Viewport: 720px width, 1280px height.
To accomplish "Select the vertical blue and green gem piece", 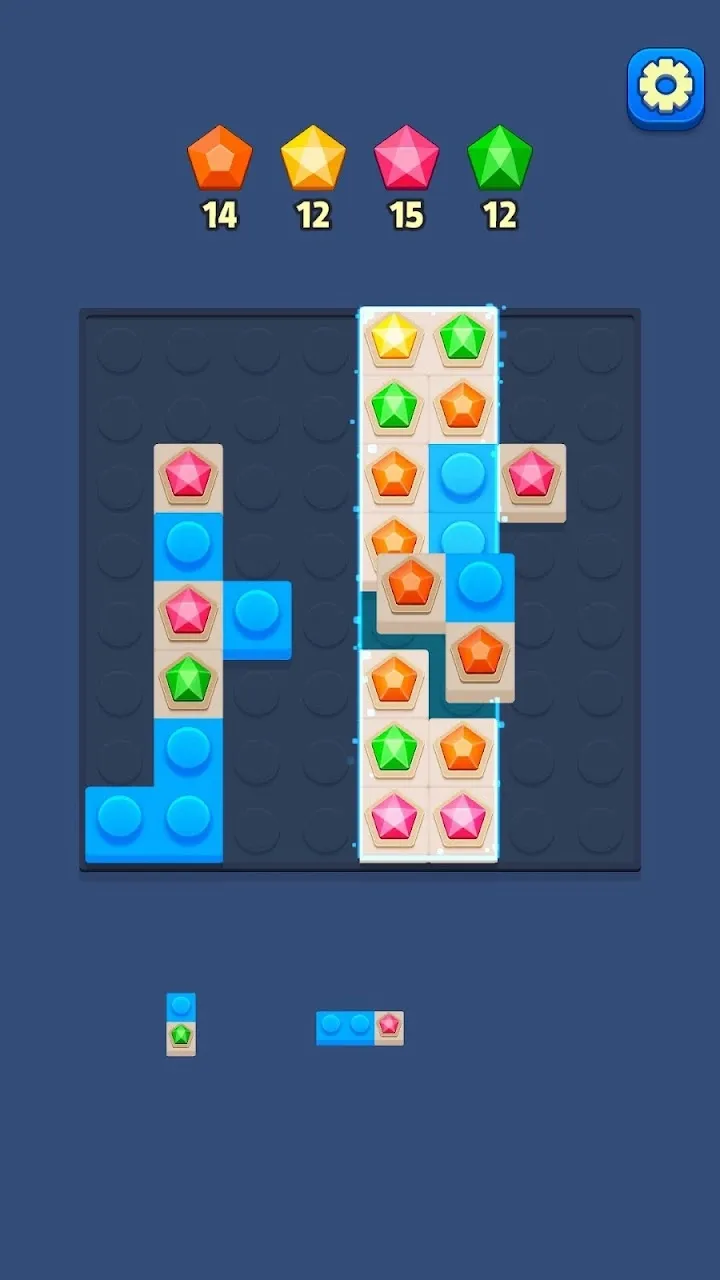I will (181, 1024).
